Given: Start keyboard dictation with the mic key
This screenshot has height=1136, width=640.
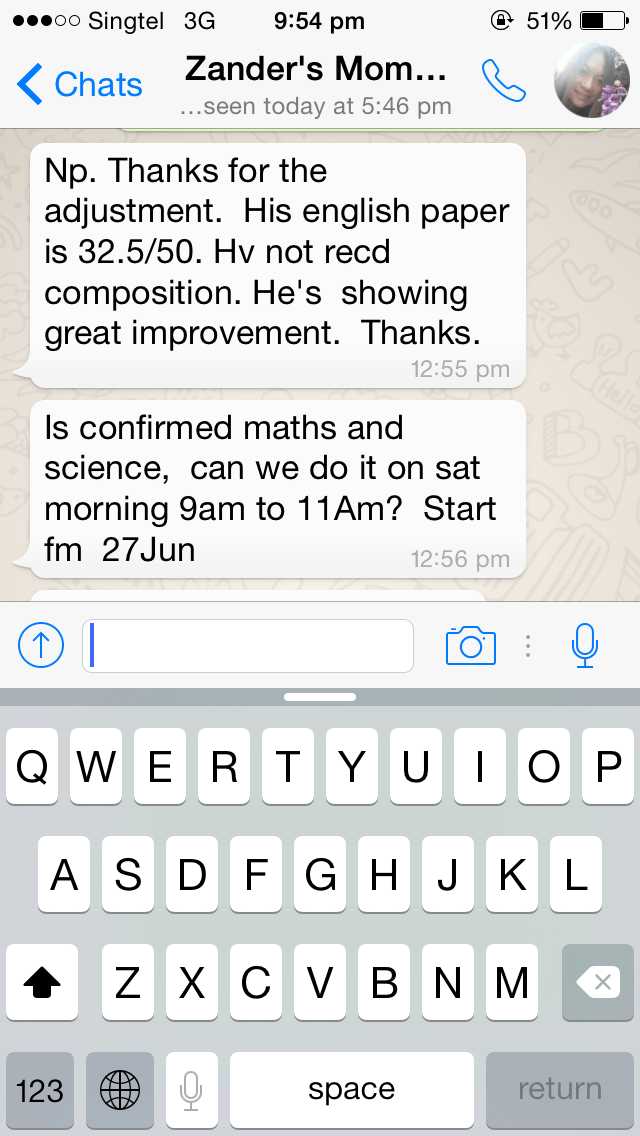Looking at the screenshot, I should (x=191, y=1089).
